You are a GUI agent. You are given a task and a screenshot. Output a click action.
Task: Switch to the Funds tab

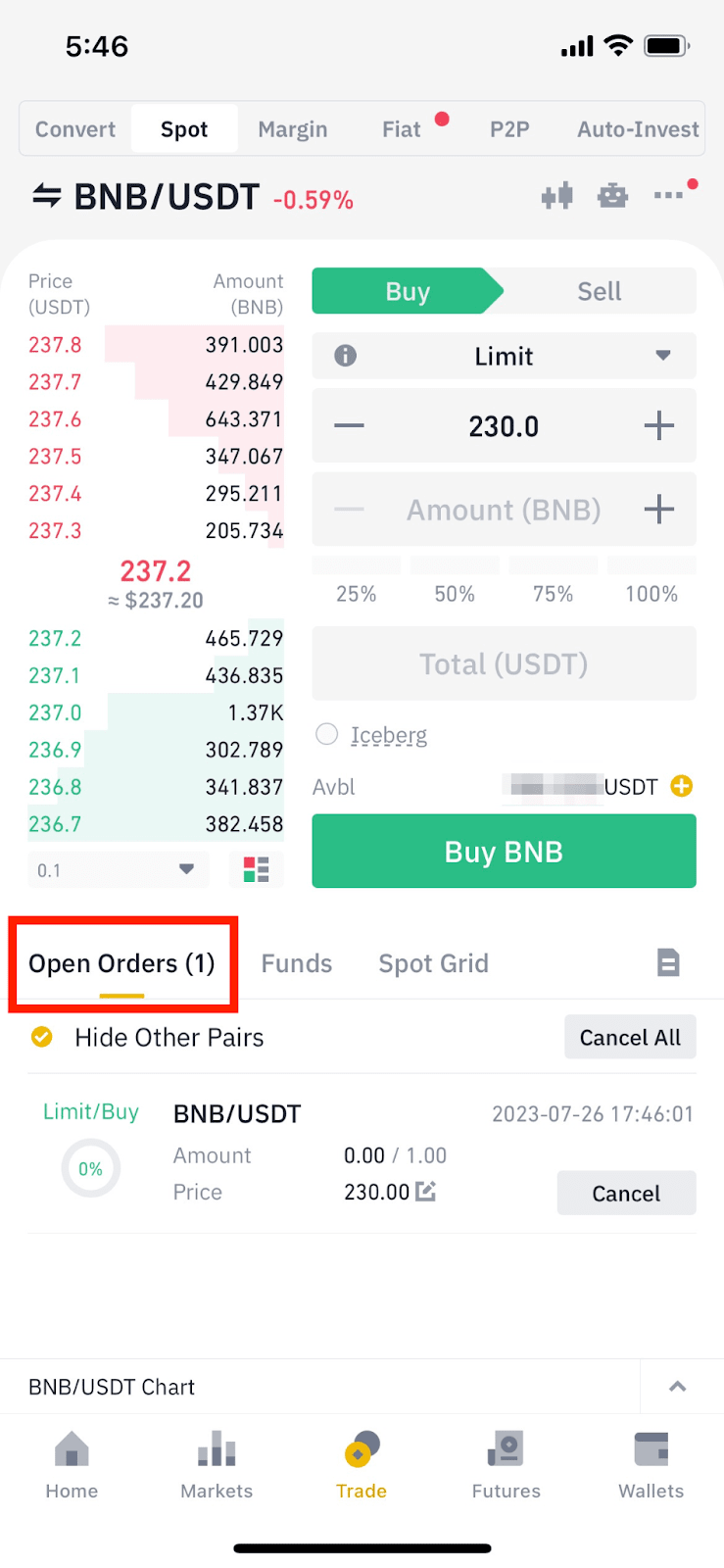click(297, 963)
